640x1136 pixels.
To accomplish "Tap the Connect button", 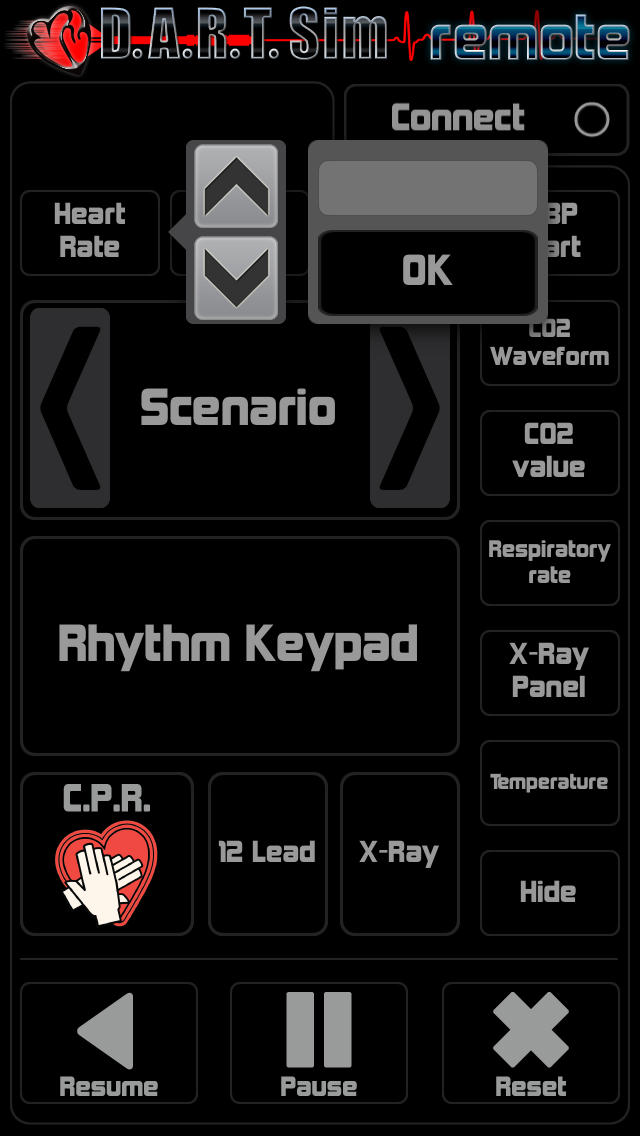I will click(x=486, y=120).
